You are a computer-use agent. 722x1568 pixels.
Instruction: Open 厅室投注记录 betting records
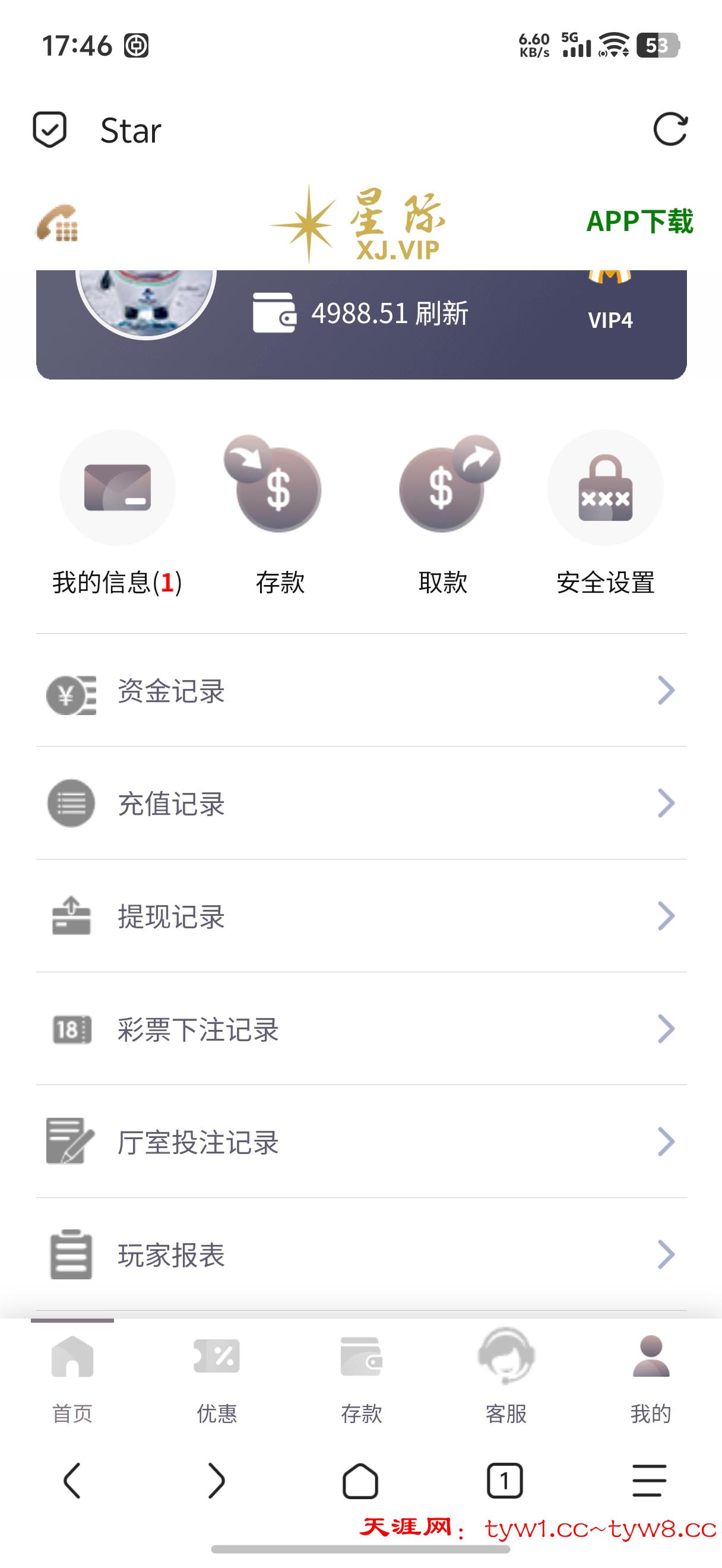pos(362,1142)
